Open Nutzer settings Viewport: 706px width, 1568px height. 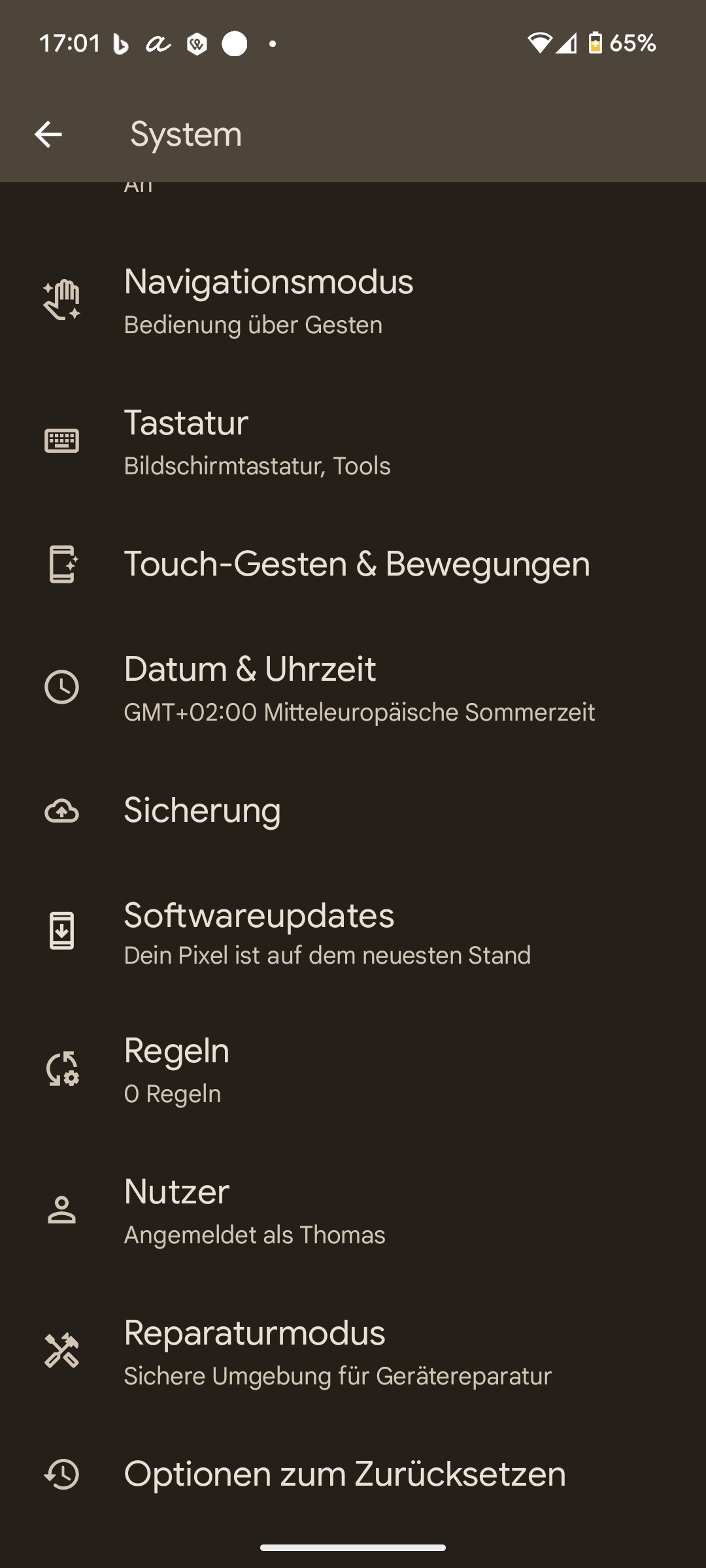(x=353, y=1210)
